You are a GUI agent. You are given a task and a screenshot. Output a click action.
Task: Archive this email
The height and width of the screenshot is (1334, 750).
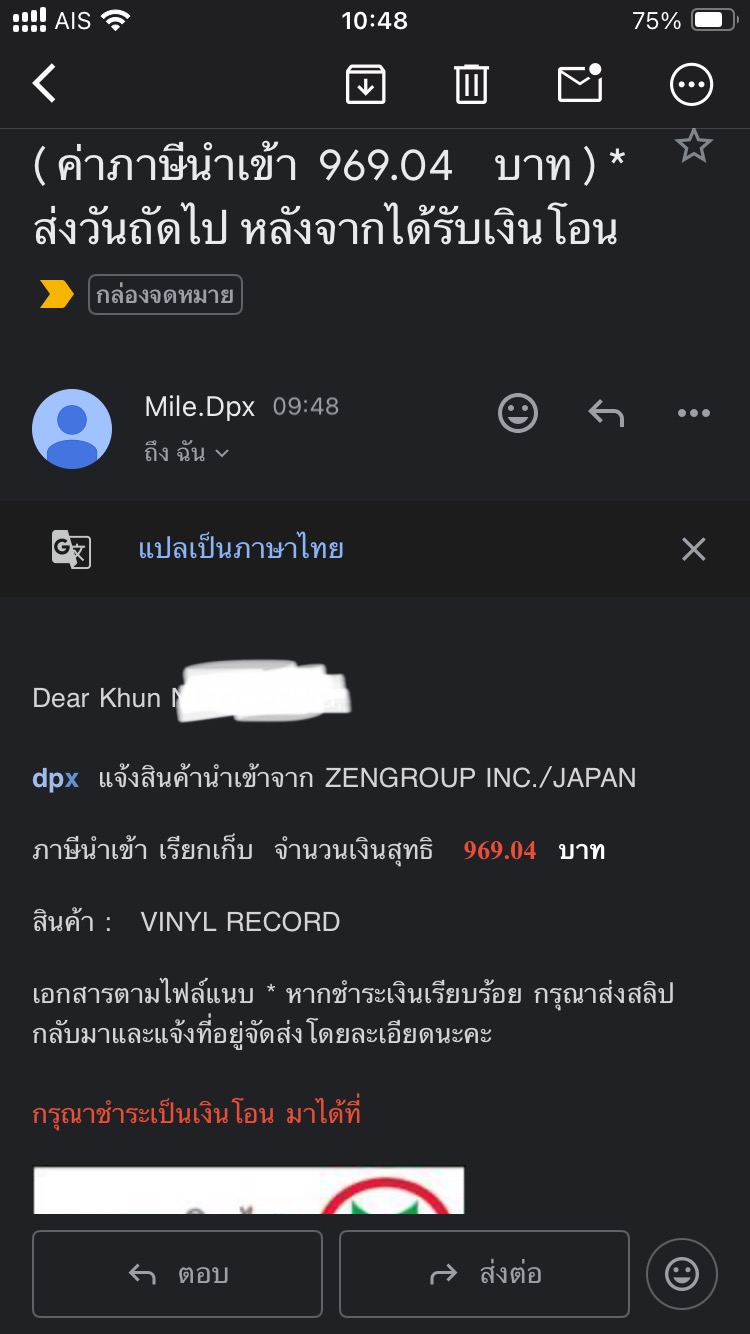point(366,84)
